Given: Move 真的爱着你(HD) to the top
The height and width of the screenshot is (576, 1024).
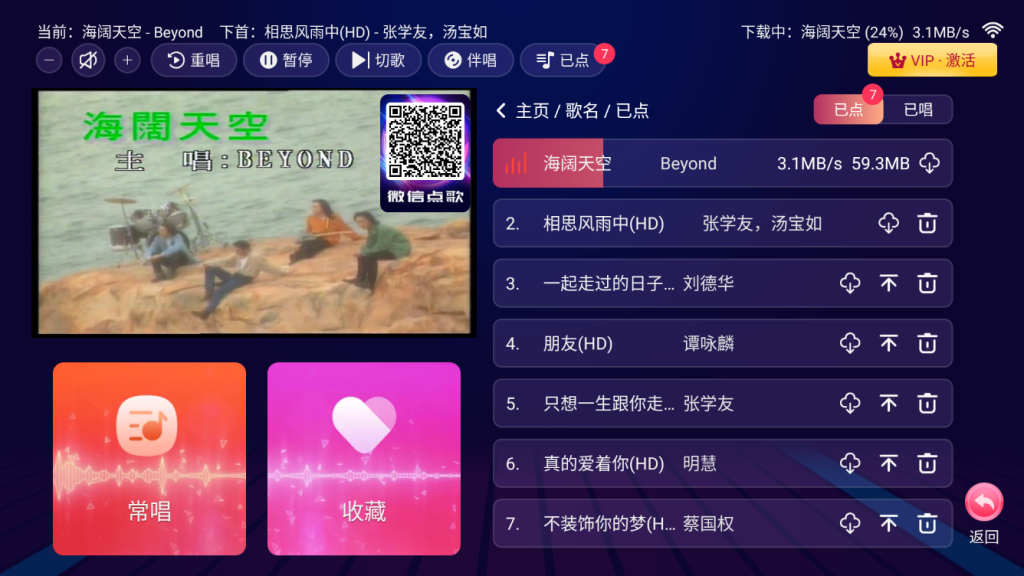Looking at the screenshot, I should pos(888,464).
